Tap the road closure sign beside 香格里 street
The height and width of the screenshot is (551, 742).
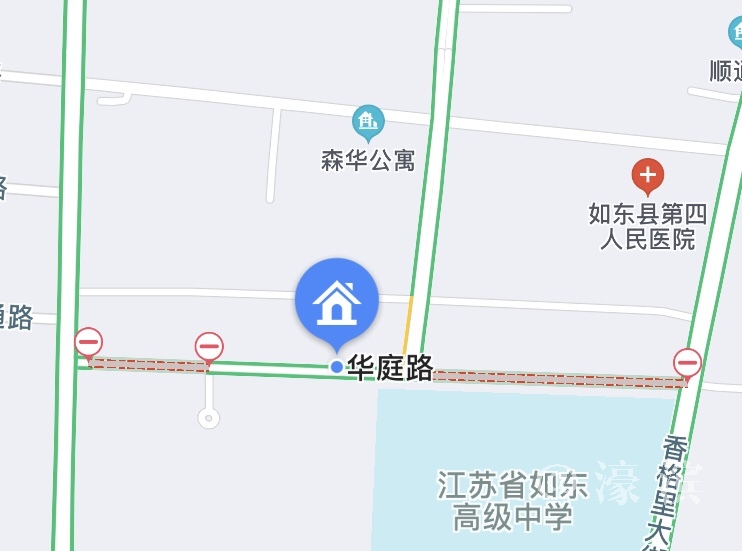point(687,361)
